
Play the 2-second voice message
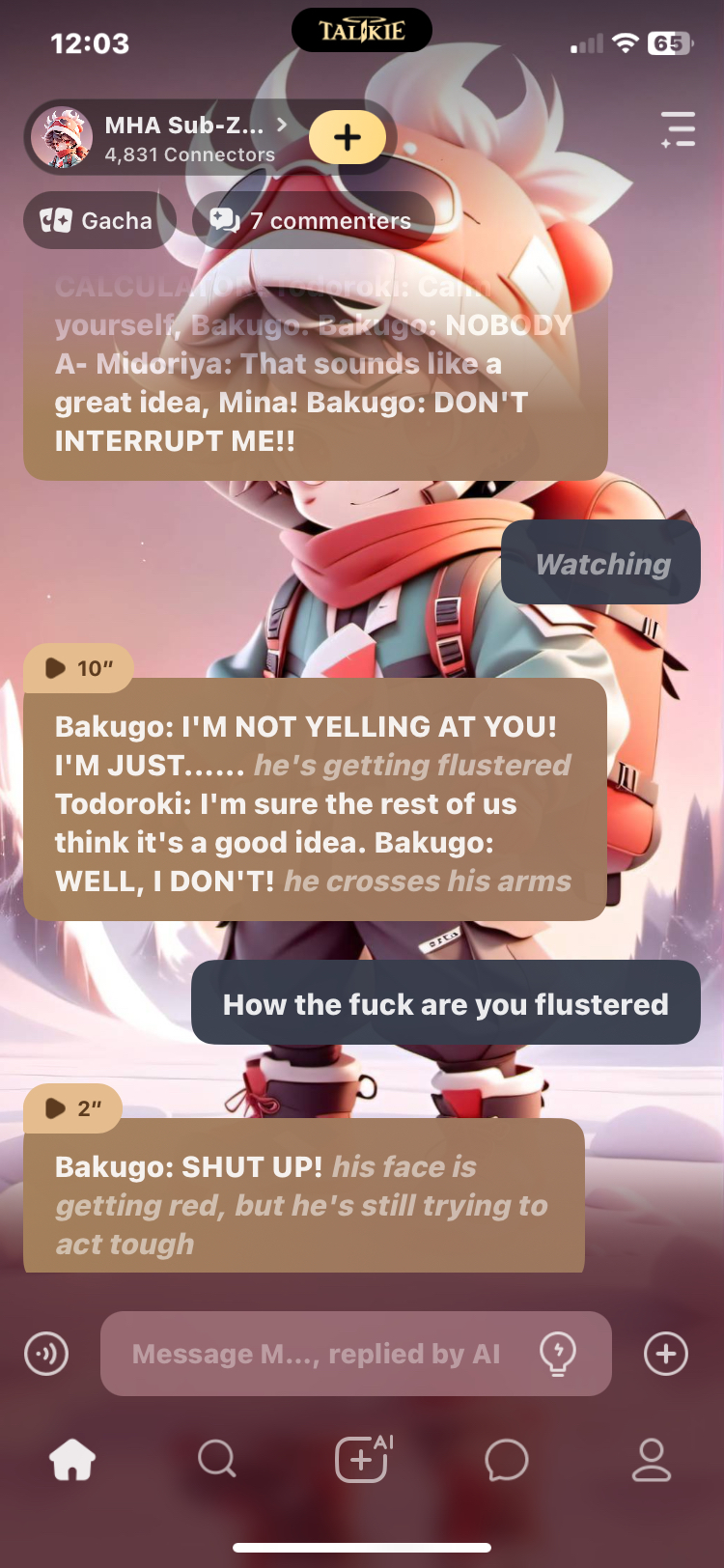(x=73, y=1108)
